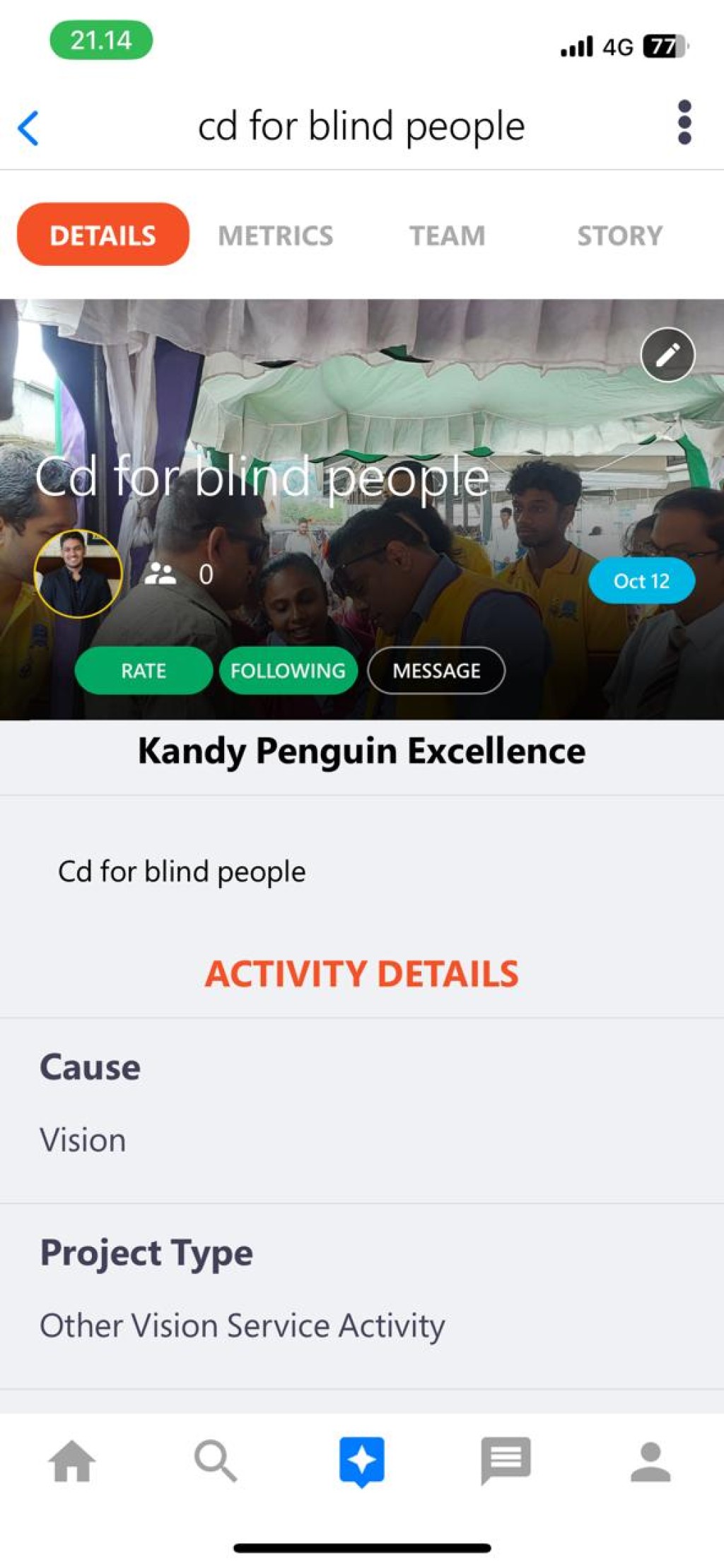
Task: Toggle the Following button
Action: tap(288, 670)
